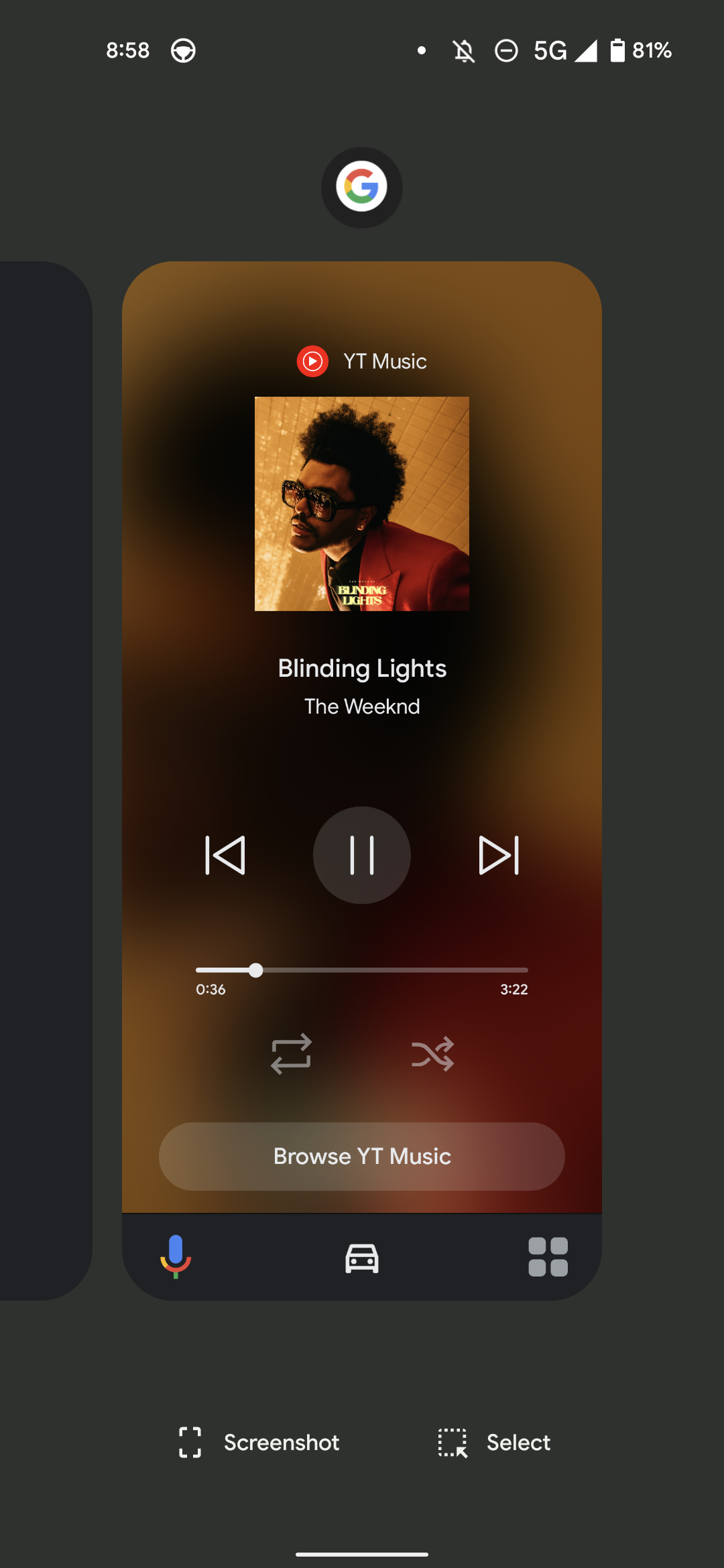Switch to the previous app card
Image resolution: width=724 pixels, height=1568 pixels.
click(x=46, y=781)
